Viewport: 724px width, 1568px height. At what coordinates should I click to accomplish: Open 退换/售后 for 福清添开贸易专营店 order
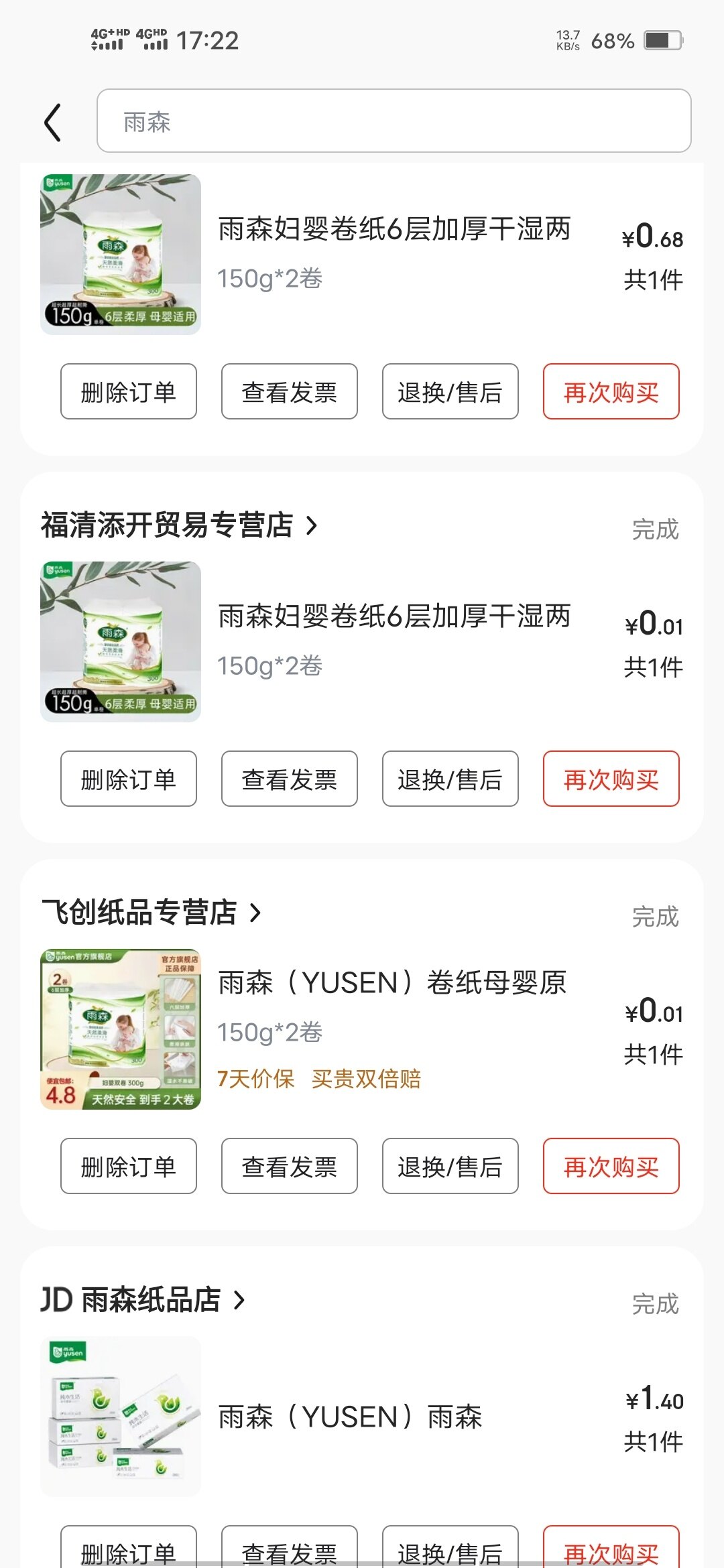click(x=450, y=779)
